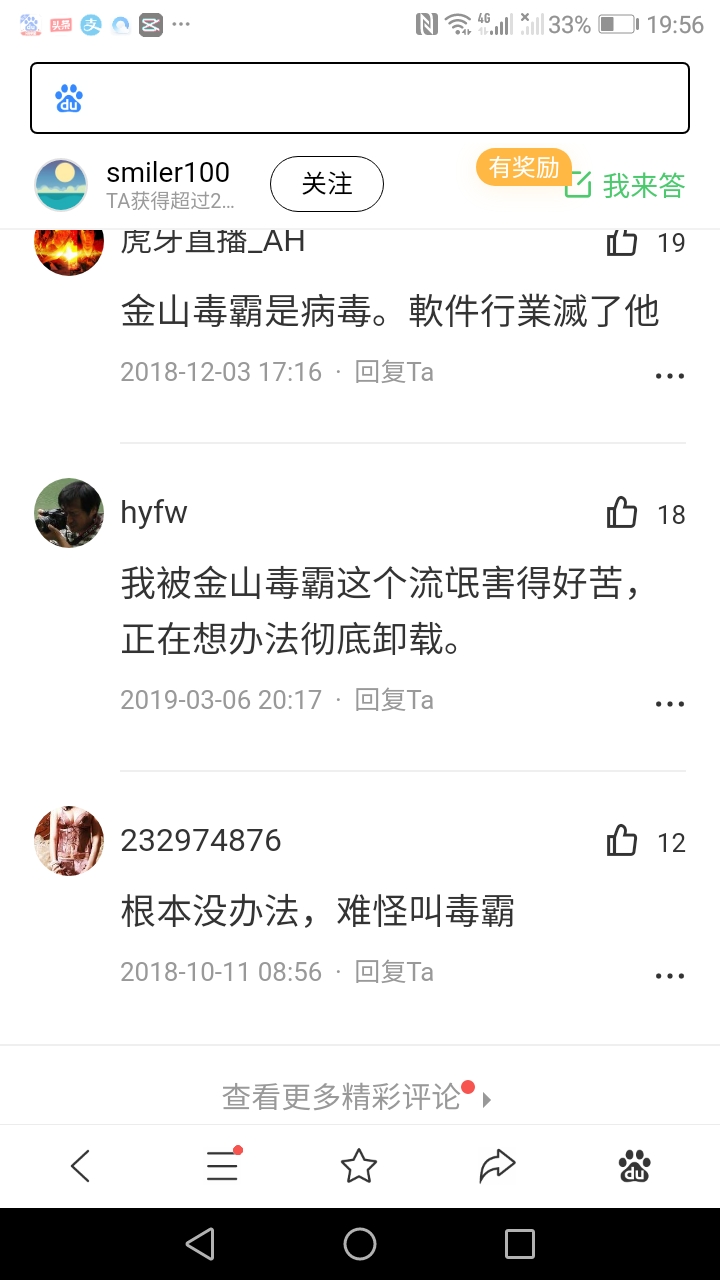Like 232974876's comment

[621, 841]
